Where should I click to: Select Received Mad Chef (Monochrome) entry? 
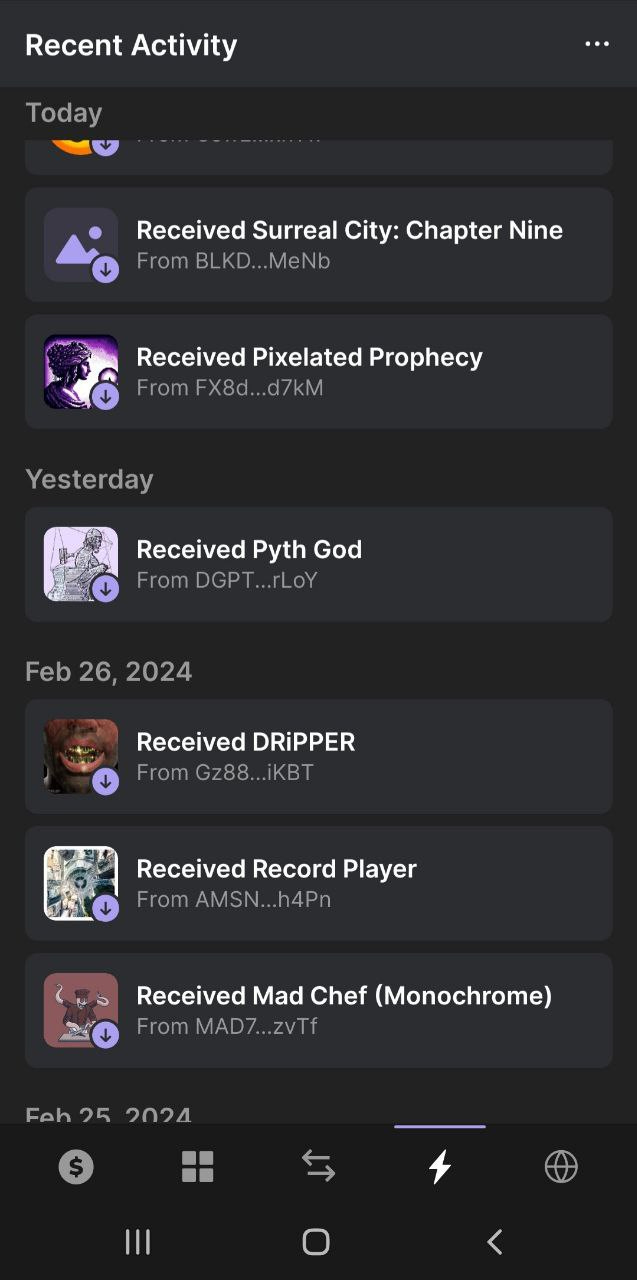click(318, 1010)
